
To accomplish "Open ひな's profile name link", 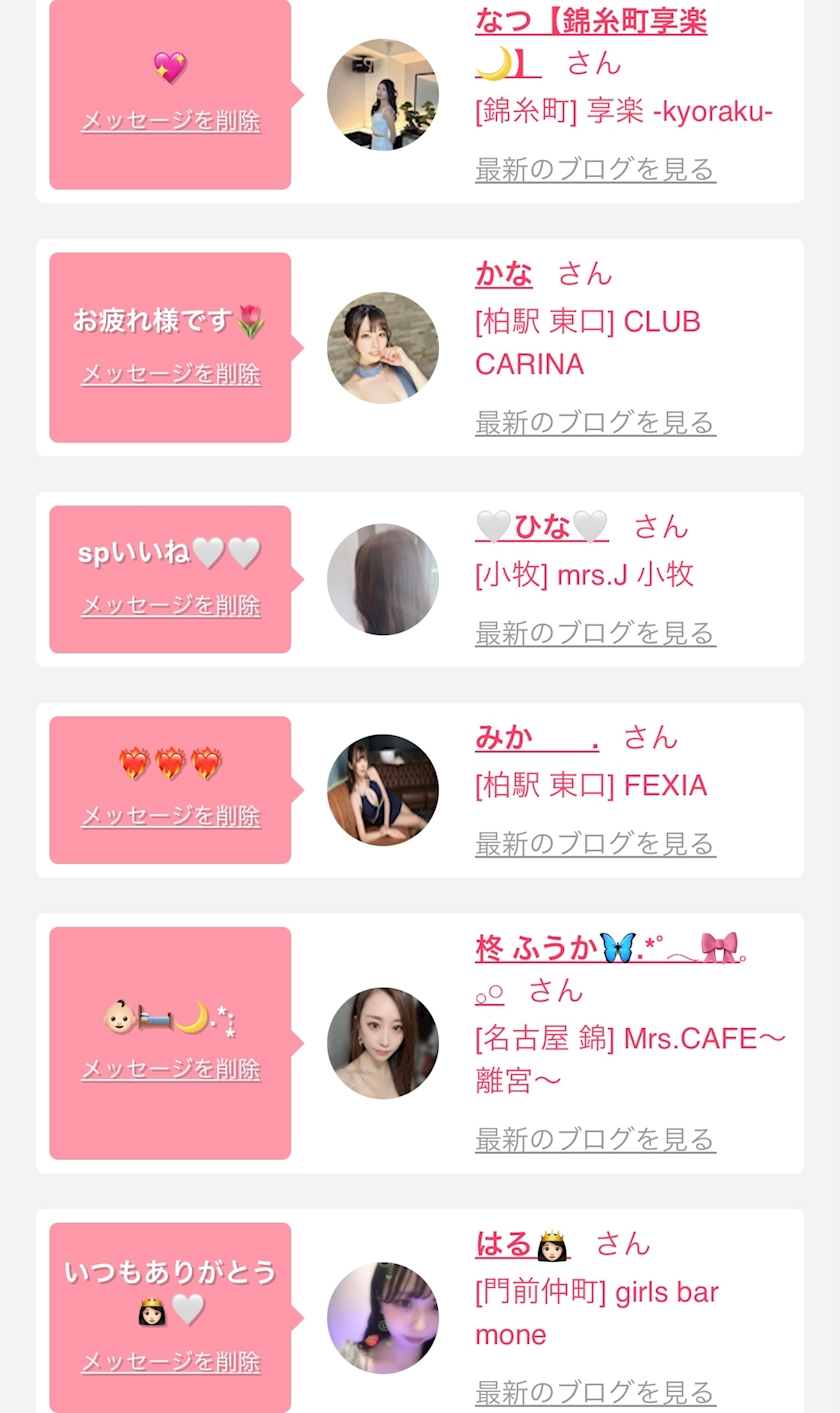I will coord(542,526).
